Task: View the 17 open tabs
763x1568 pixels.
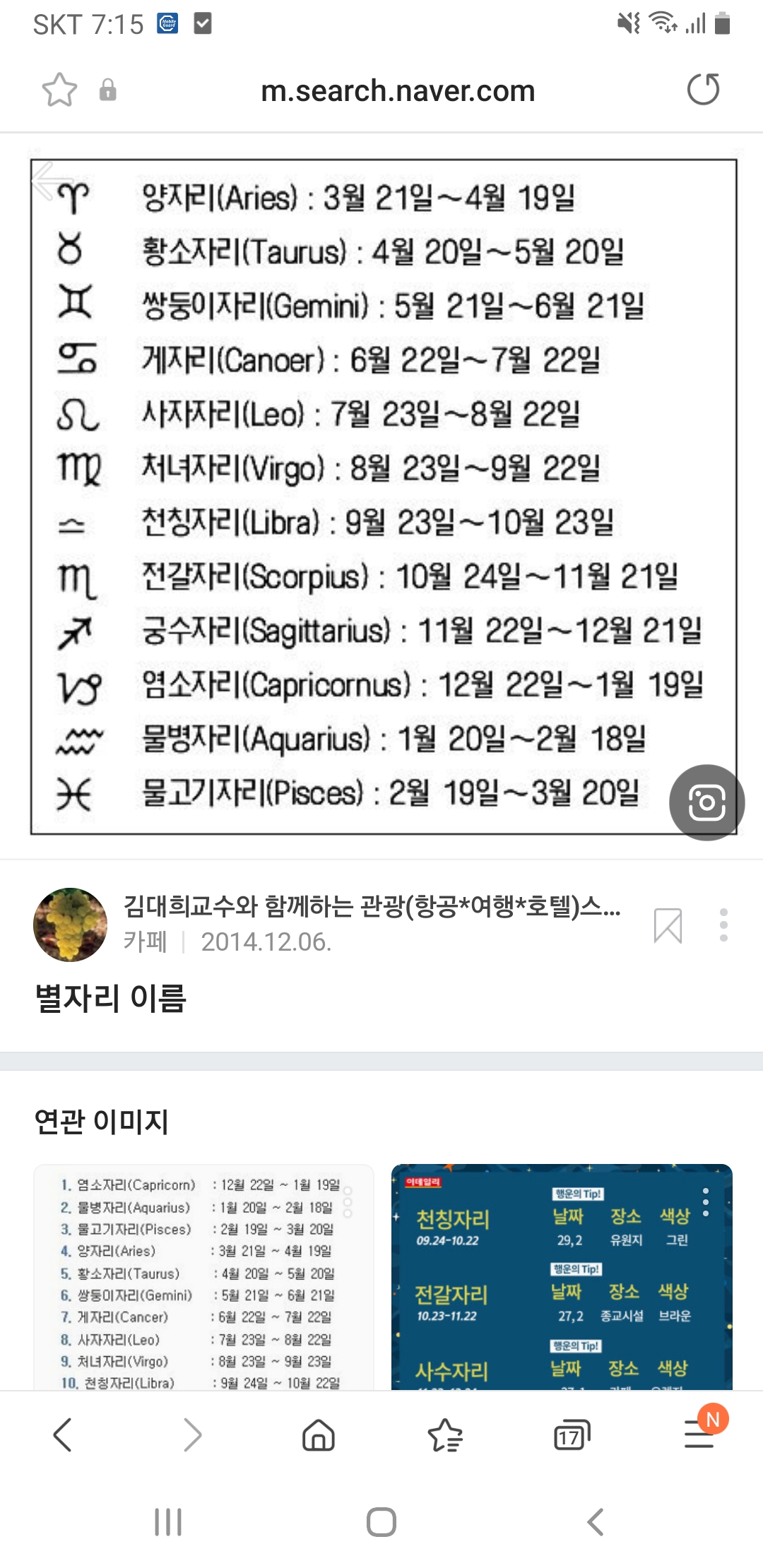Action: 572,1435
